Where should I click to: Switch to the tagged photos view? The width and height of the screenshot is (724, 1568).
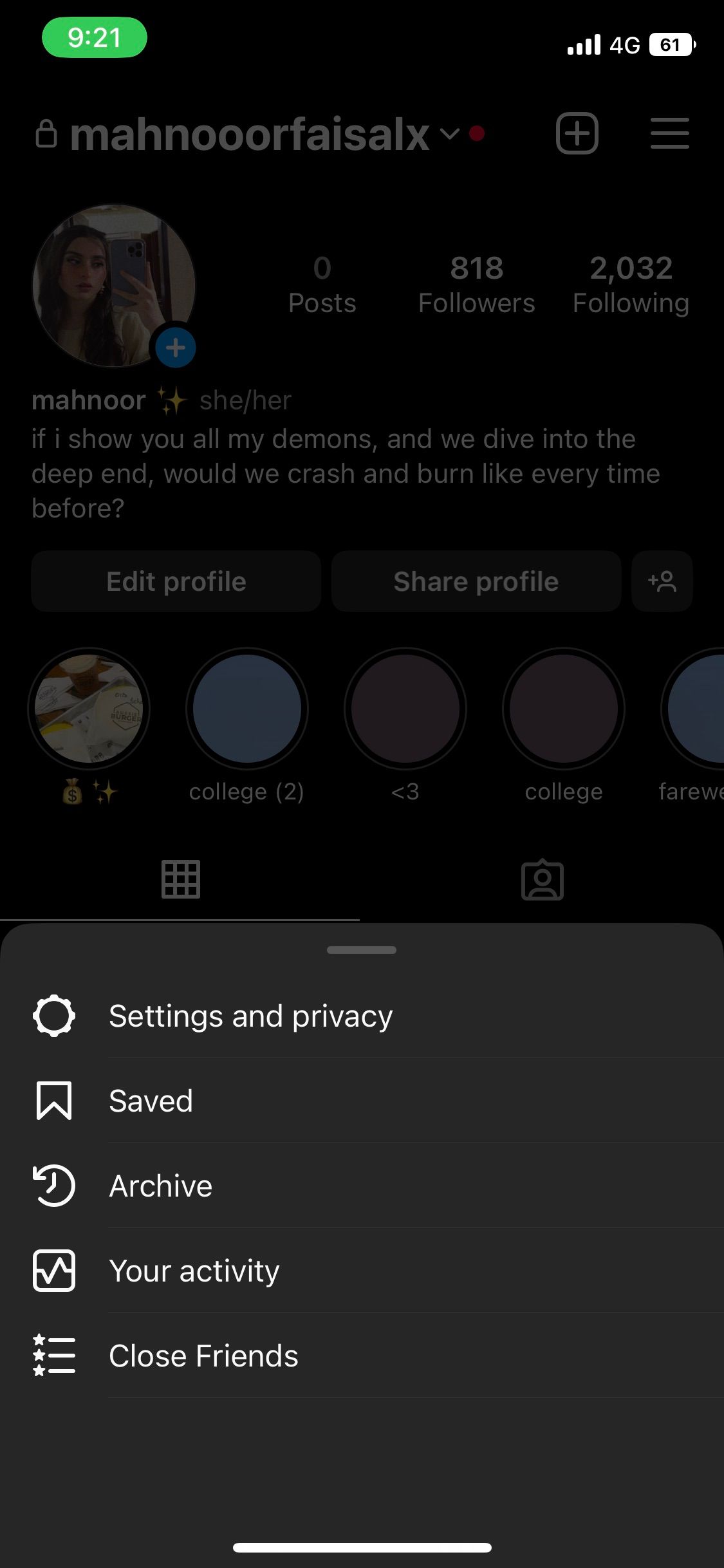pos(543,880)
